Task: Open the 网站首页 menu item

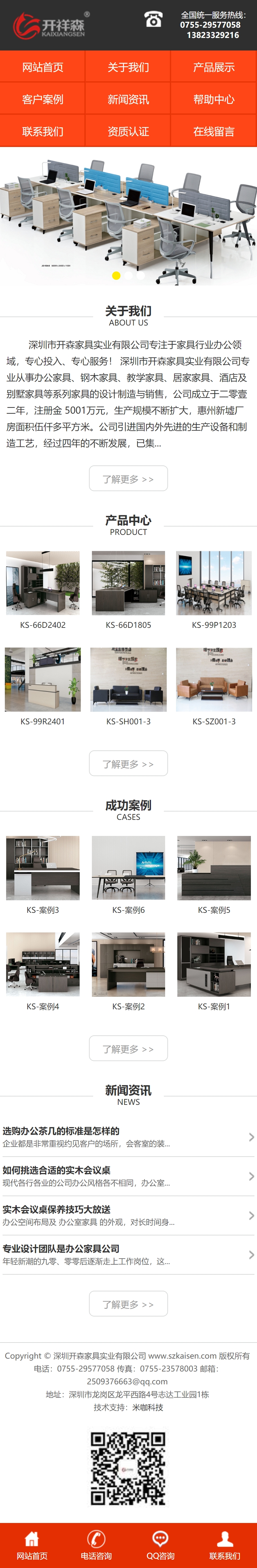Action: [x=42, y=67]
